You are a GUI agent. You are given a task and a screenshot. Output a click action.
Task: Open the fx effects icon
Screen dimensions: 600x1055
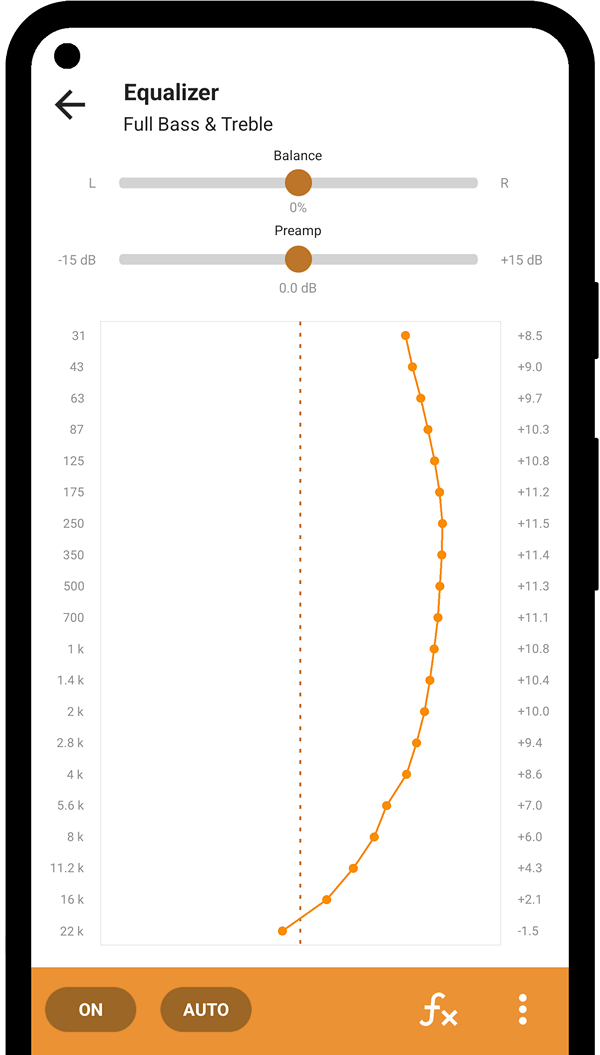tap(438, 1010)
